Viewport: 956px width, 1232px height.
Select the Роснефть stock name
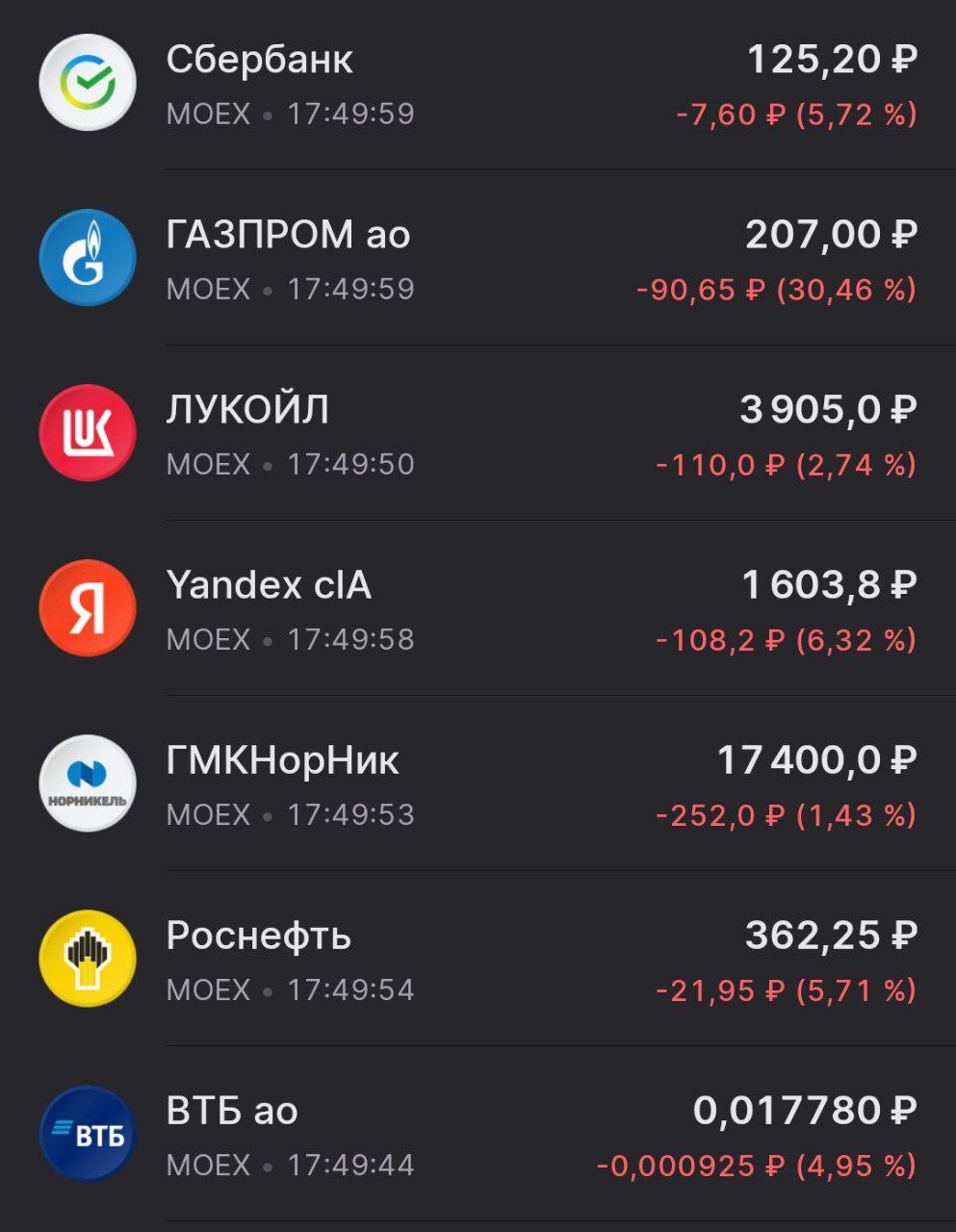pyautogui.click(x=259, y=933)
